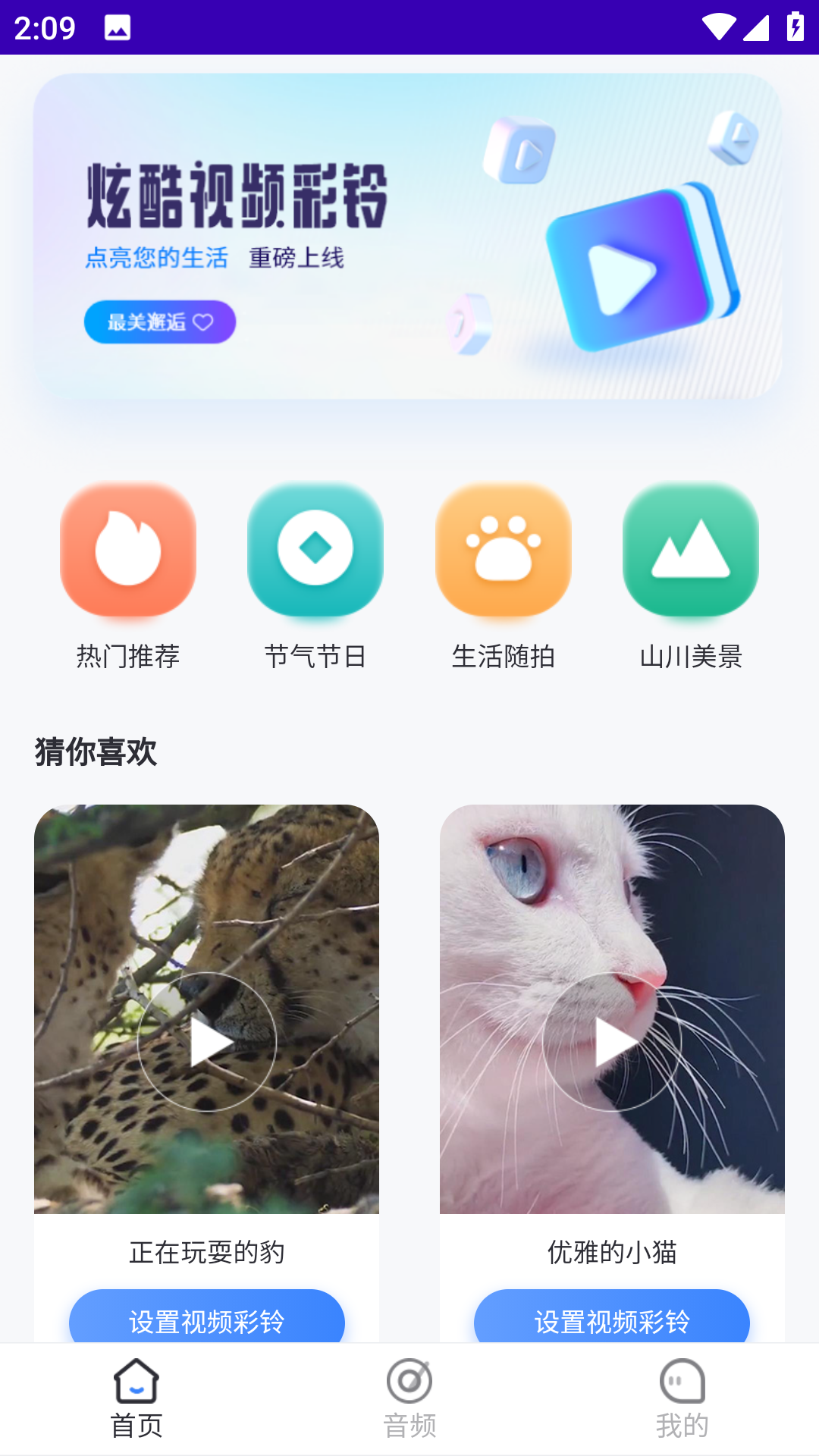
Task: Open 生活随拍 via the paw icon
Action: coord(504,549)
